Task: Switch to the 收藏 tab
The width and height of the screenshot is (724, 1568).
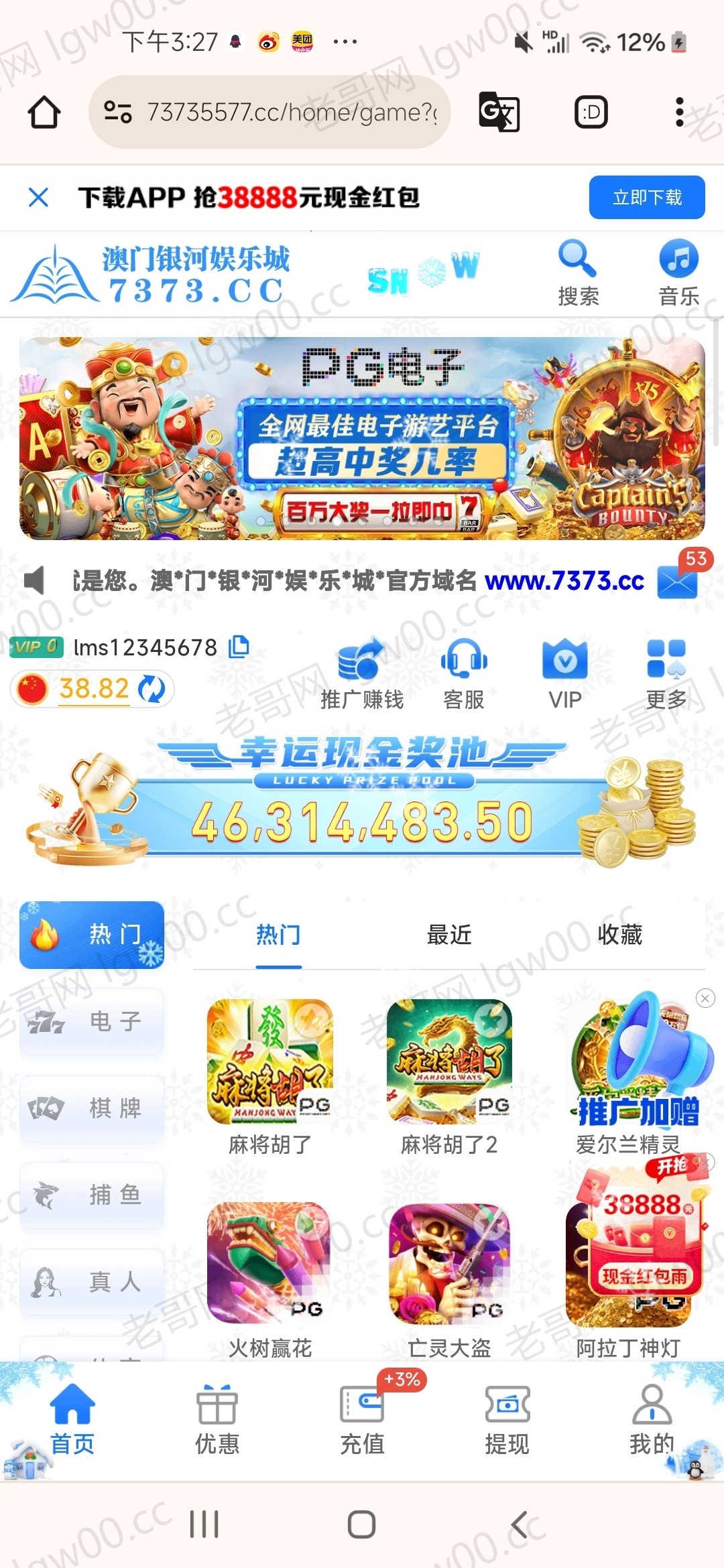Action: (619, 935)
